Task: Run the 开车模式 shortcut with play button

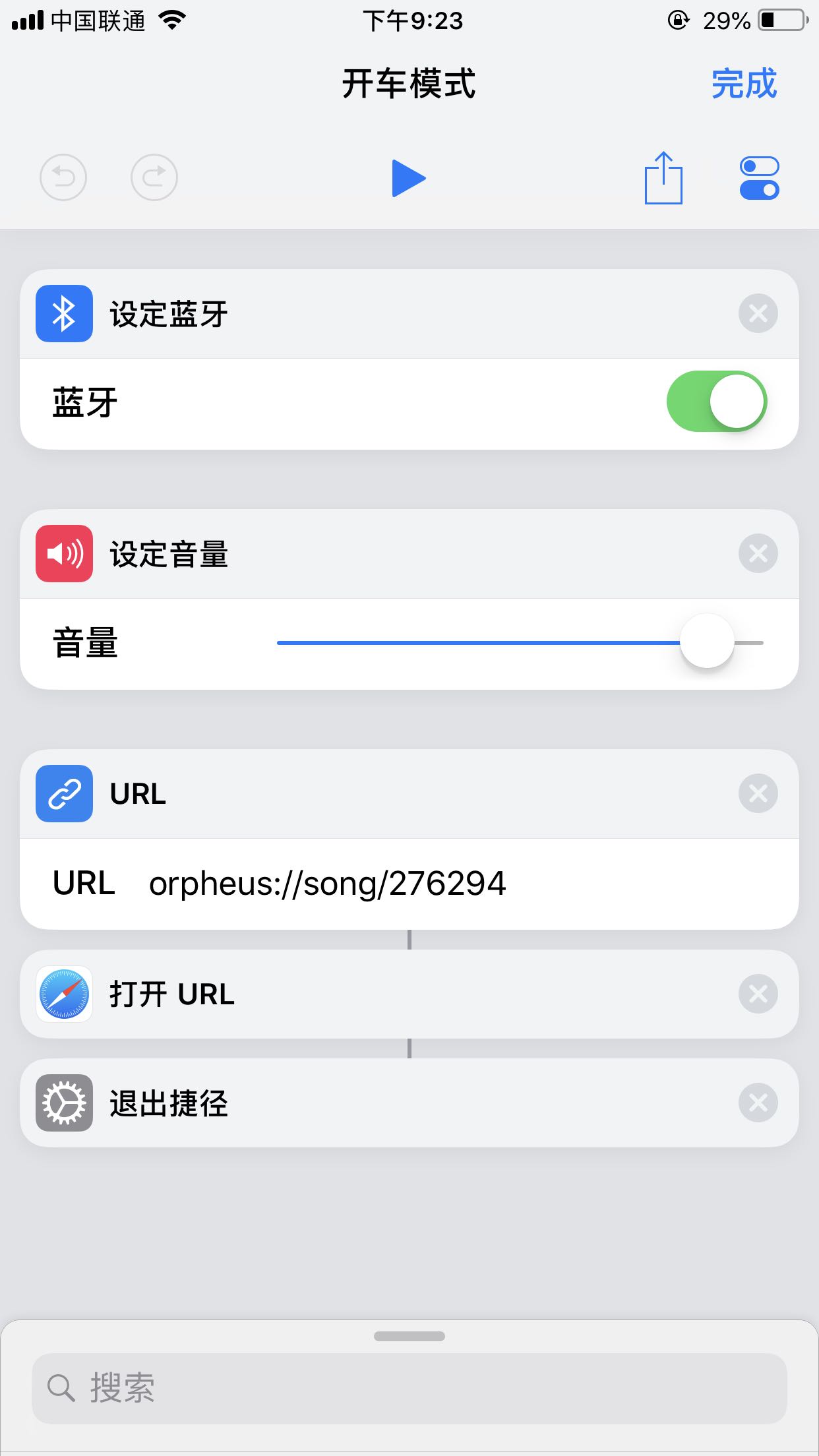Action: (x=409, y=178)
